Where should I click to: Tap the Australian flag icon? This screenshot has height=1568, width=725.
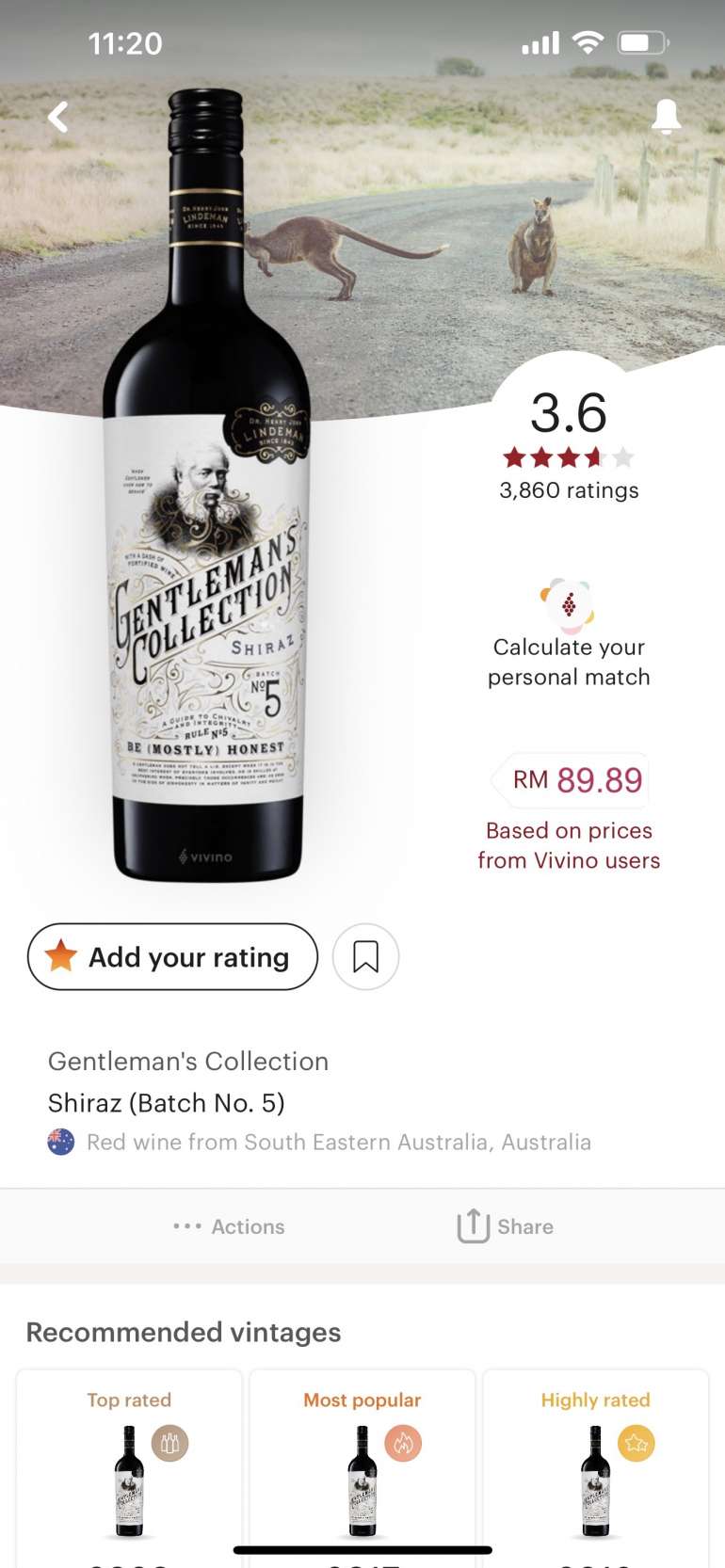pyautogui.click(x=60, y=1142)
